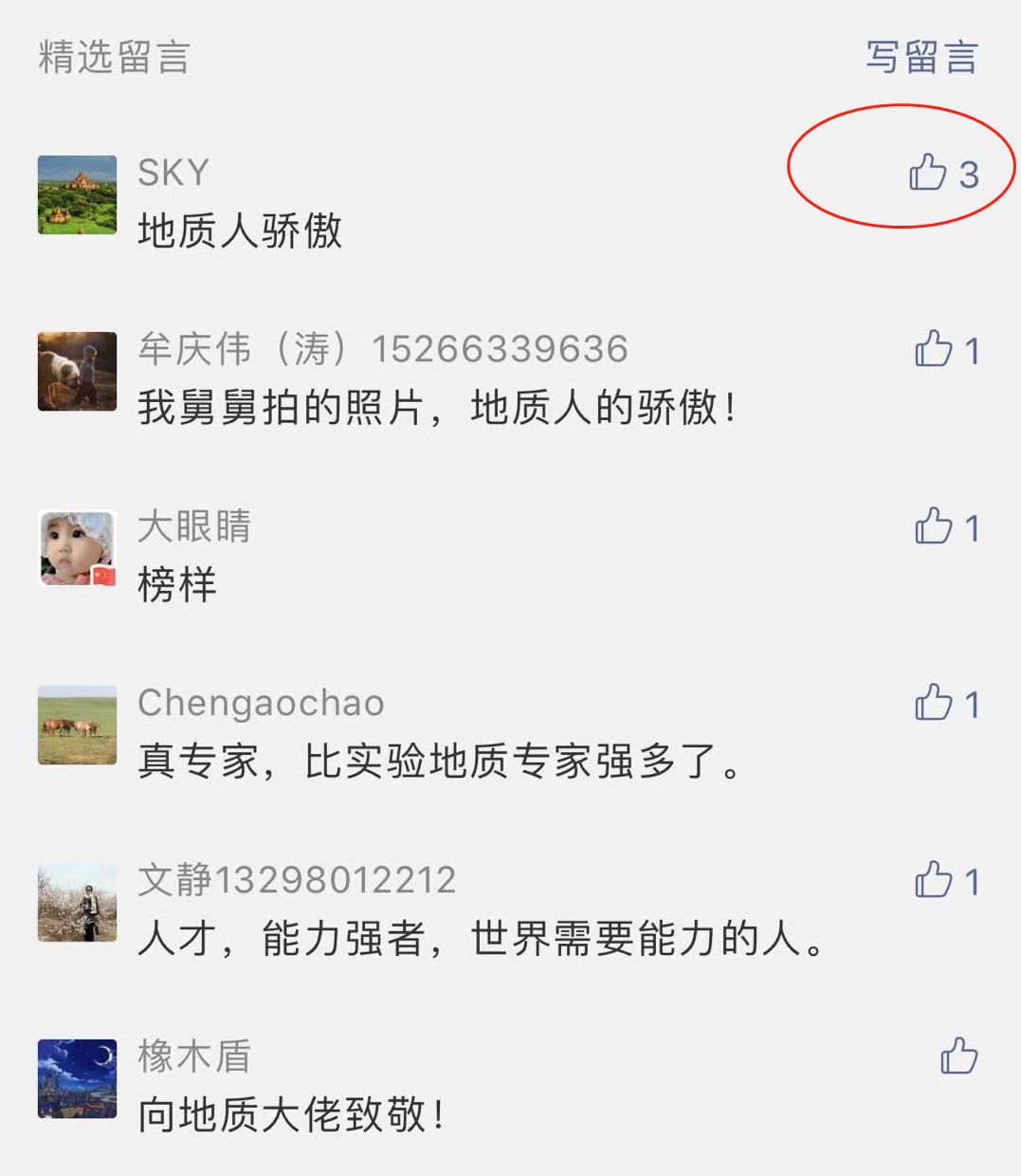The width and height of the screenshot is (1021, 1176).
Task: Like 大眼睛's comment 榜样
Action: [934, 526]
